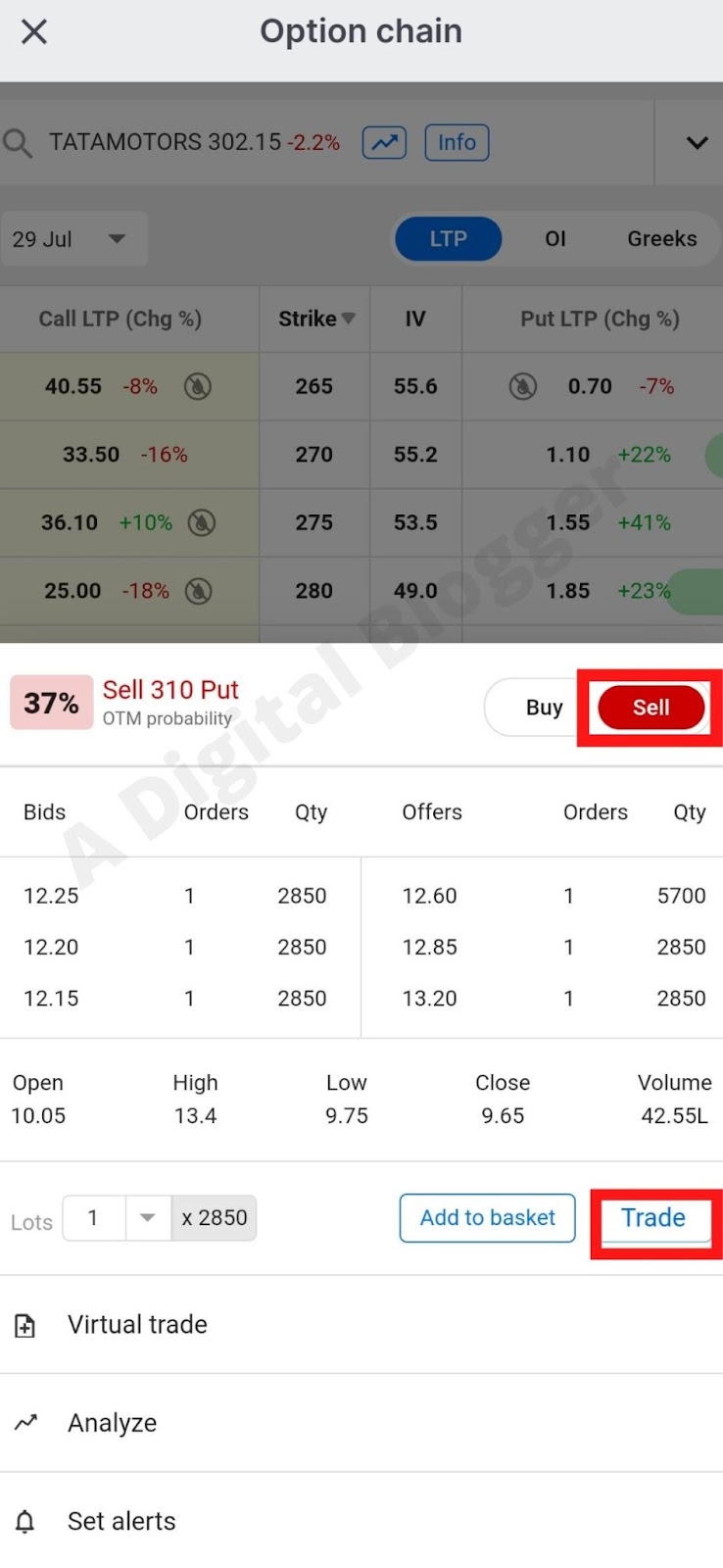Open the 29 Jul expiry dropdown
Viewport: 723px width, 1568px height.
coord(73,238)
